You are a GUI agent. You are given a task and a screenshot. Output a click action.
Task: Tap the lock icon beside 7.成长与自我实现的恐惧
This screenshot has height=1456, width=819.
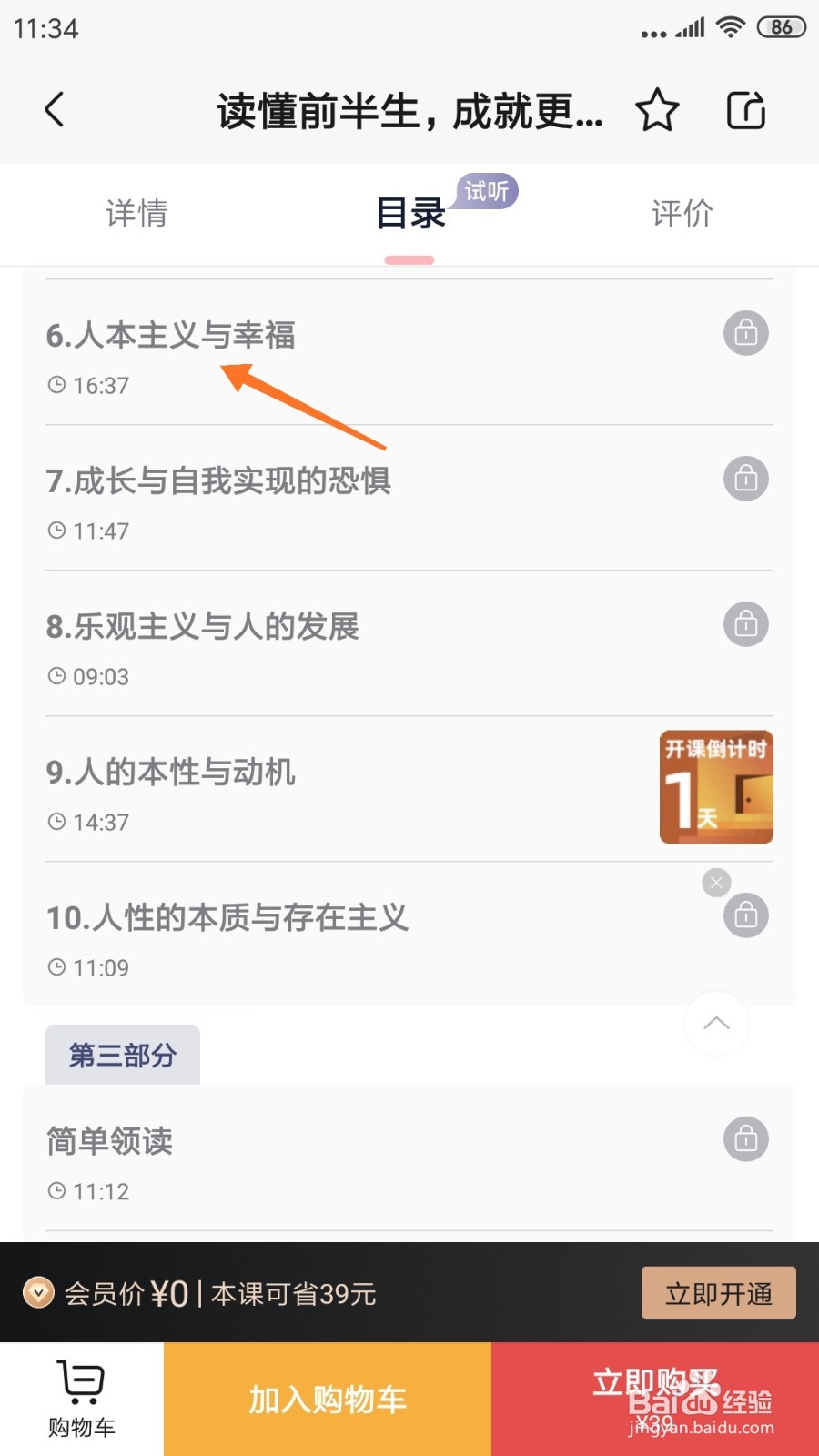point(745,478)
